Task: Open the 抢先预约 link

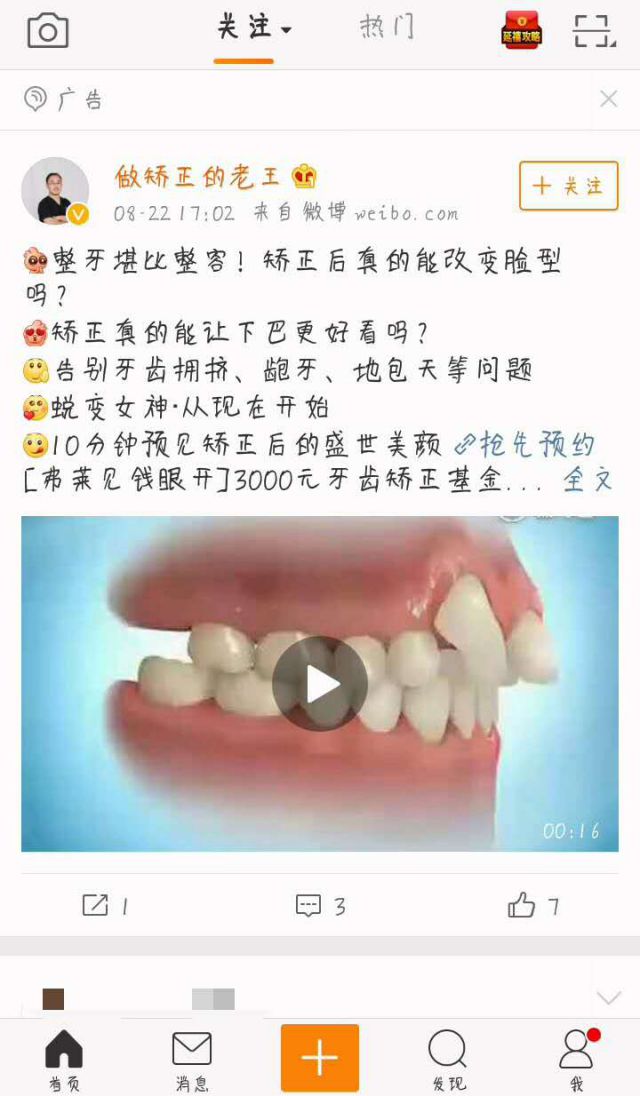Action: pos(526,444)
